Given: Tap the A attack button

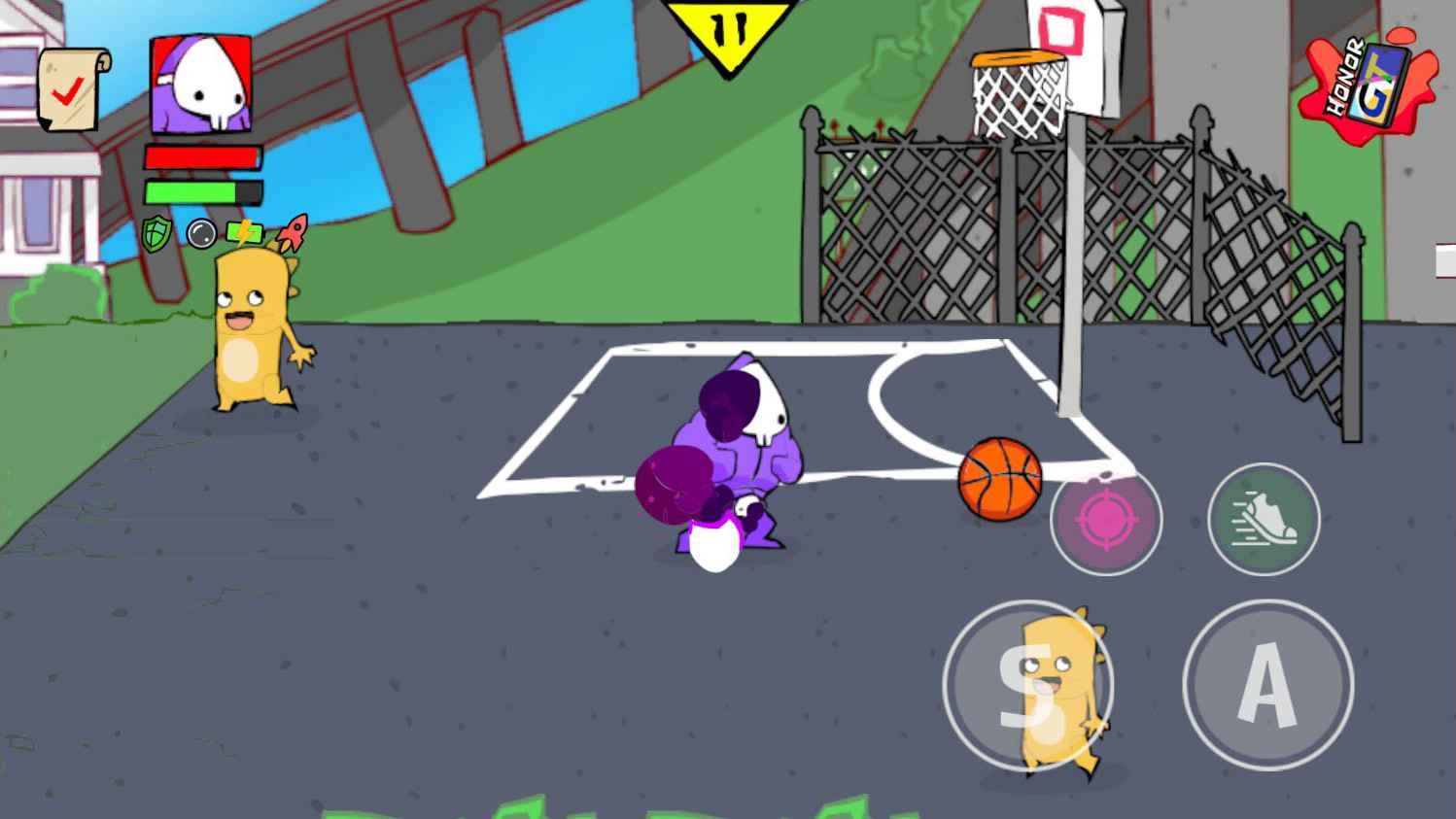Looking at the screenshot, I should tap(1267, 684).
